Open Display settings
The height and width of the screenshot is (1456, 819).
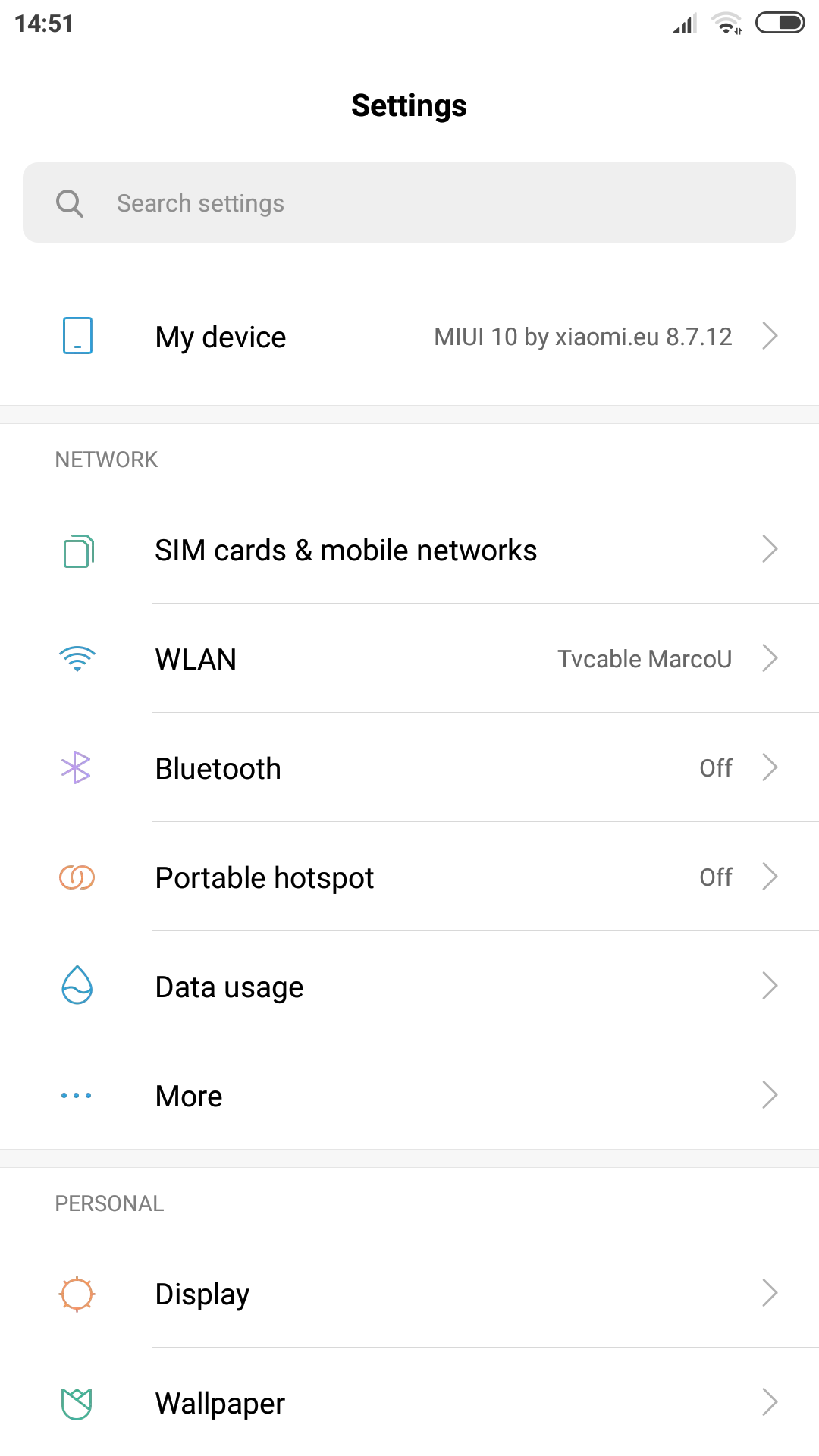click(x=409, y=1293)
